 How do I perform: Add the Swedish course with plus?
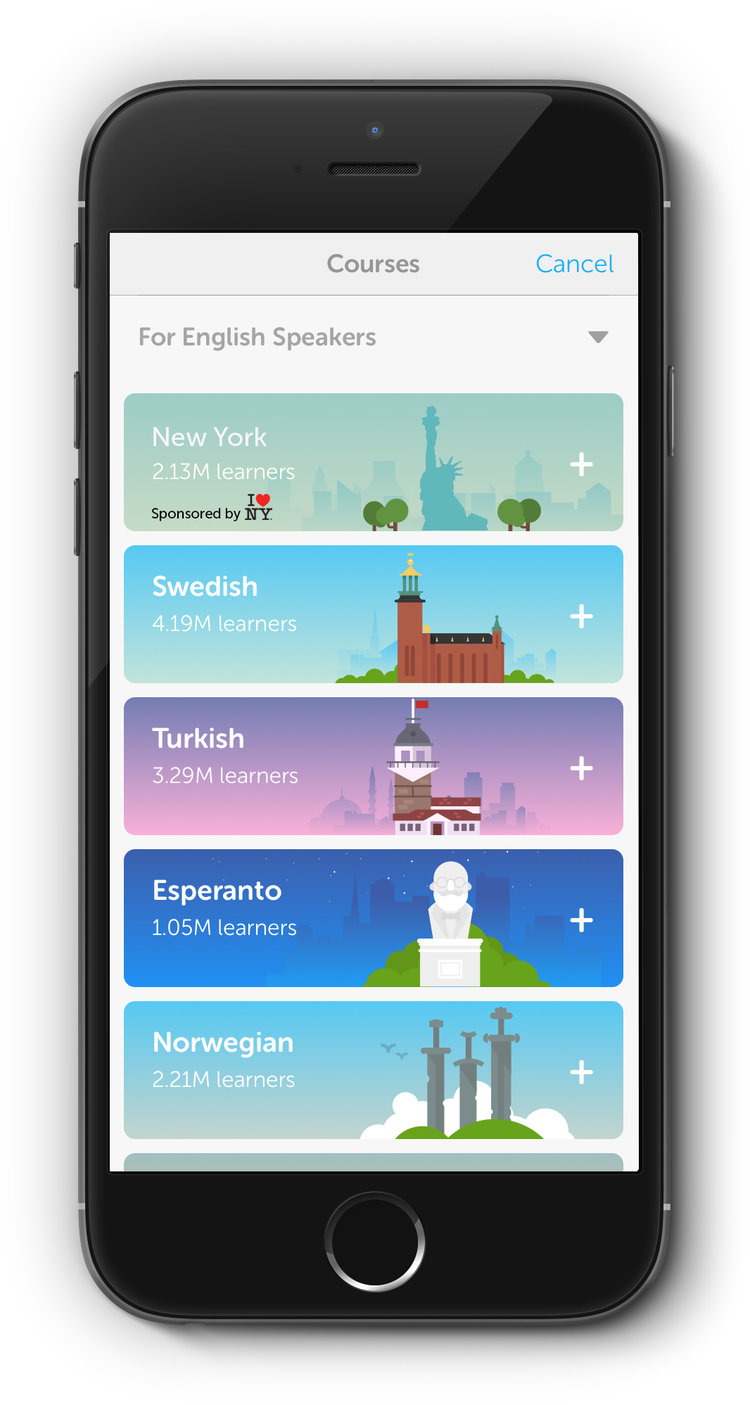pyautogui.click(x=581, y=616)
